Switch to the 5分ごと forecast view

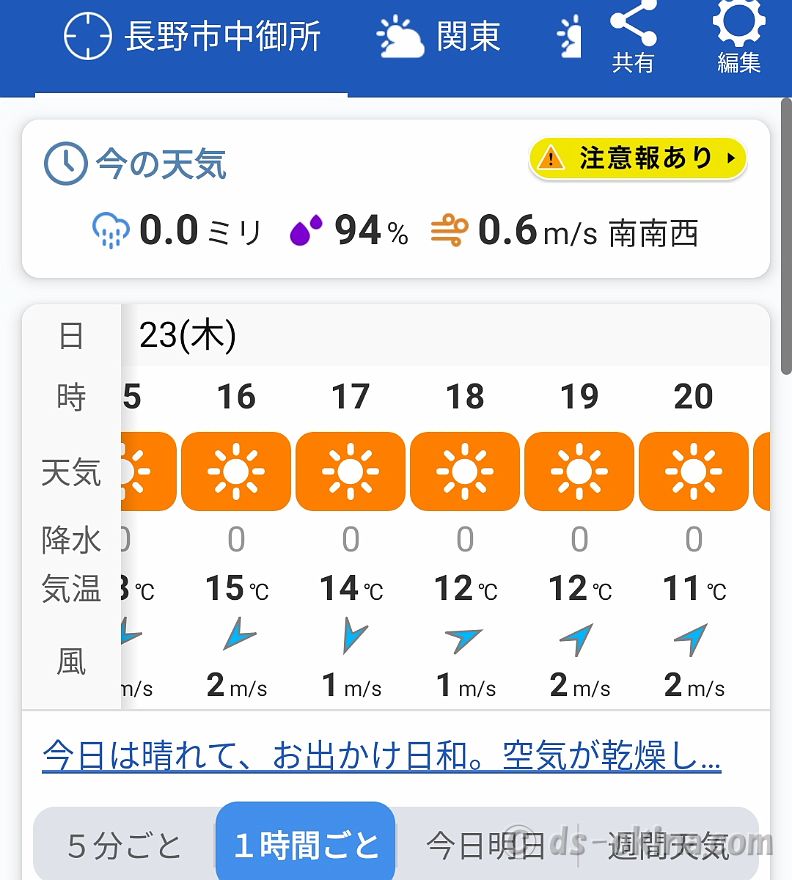point(125,846)
